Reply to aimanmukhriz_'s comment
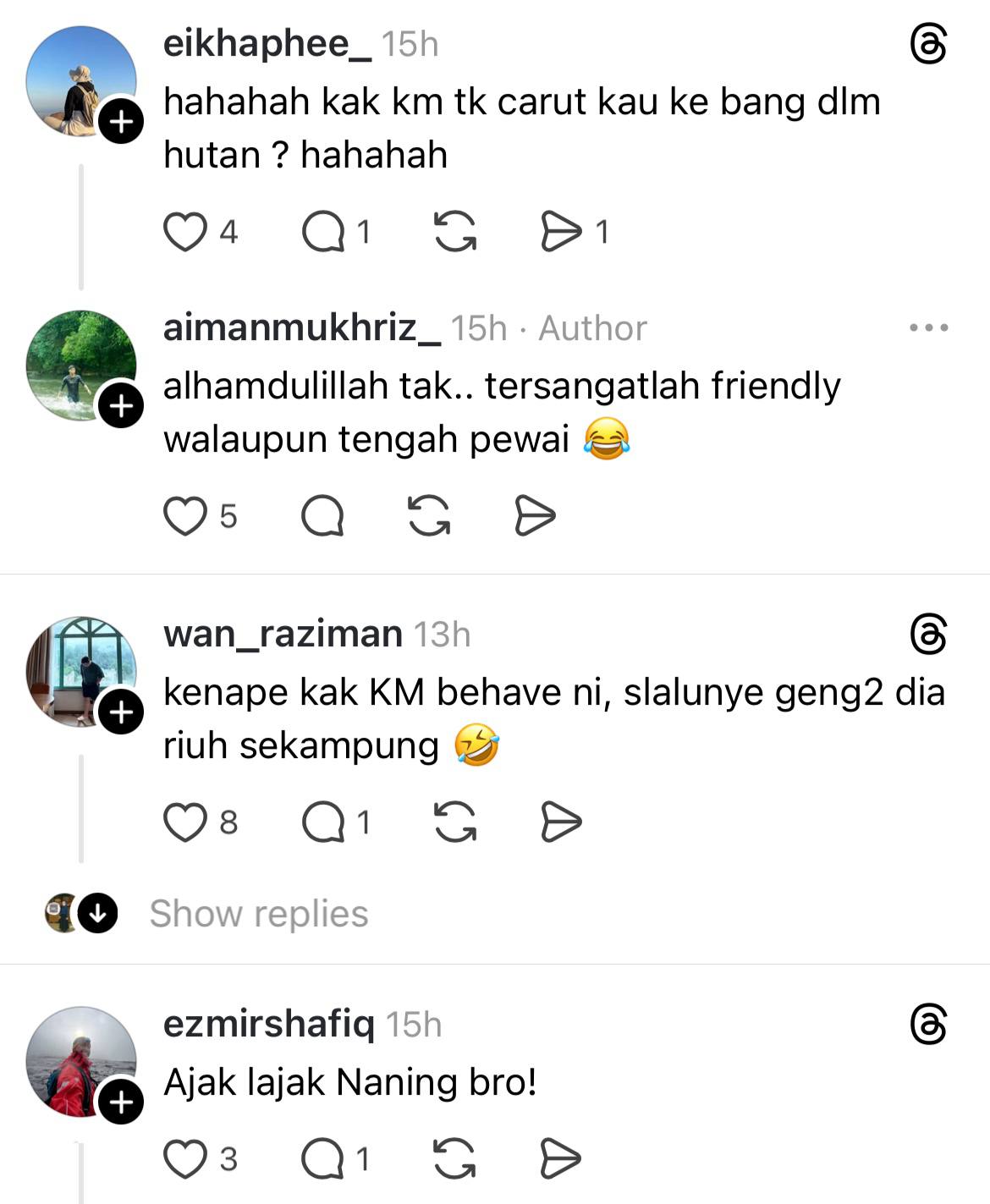Viewport: 990px width, 1204px height. point(322,516)
